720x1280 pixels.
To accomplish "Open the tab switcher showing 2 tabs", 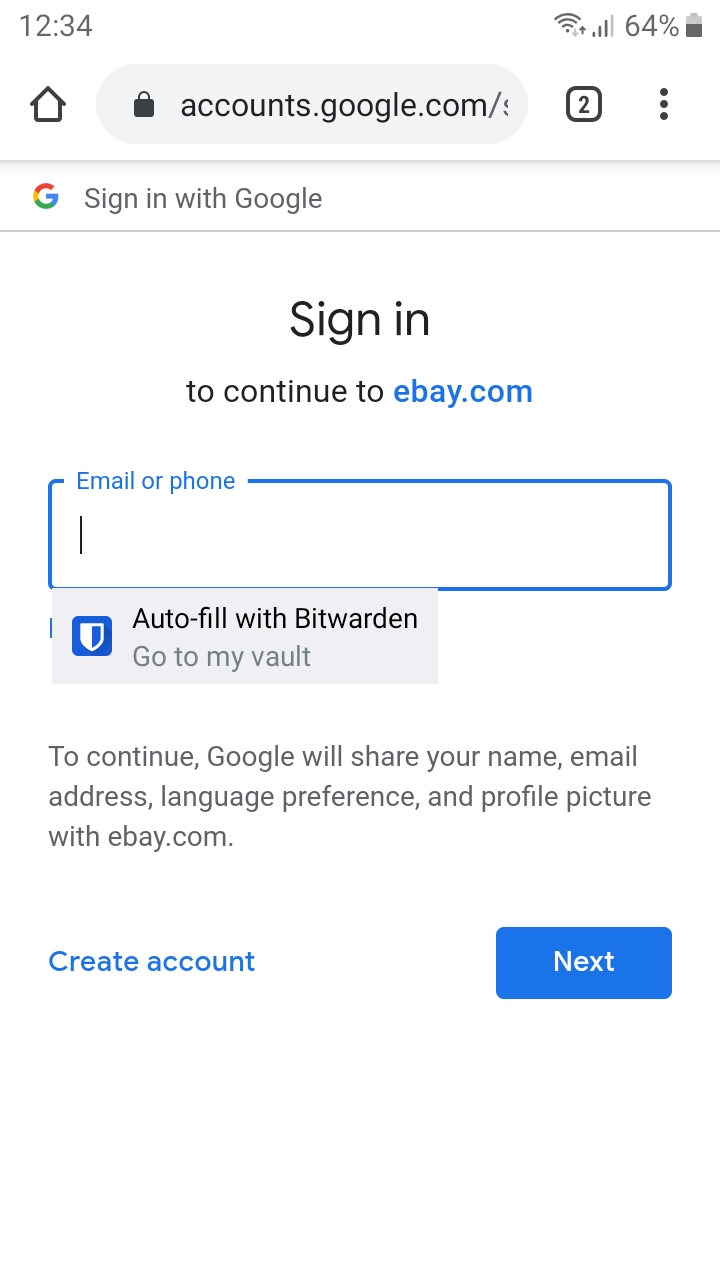I will [x=584, y=104].
